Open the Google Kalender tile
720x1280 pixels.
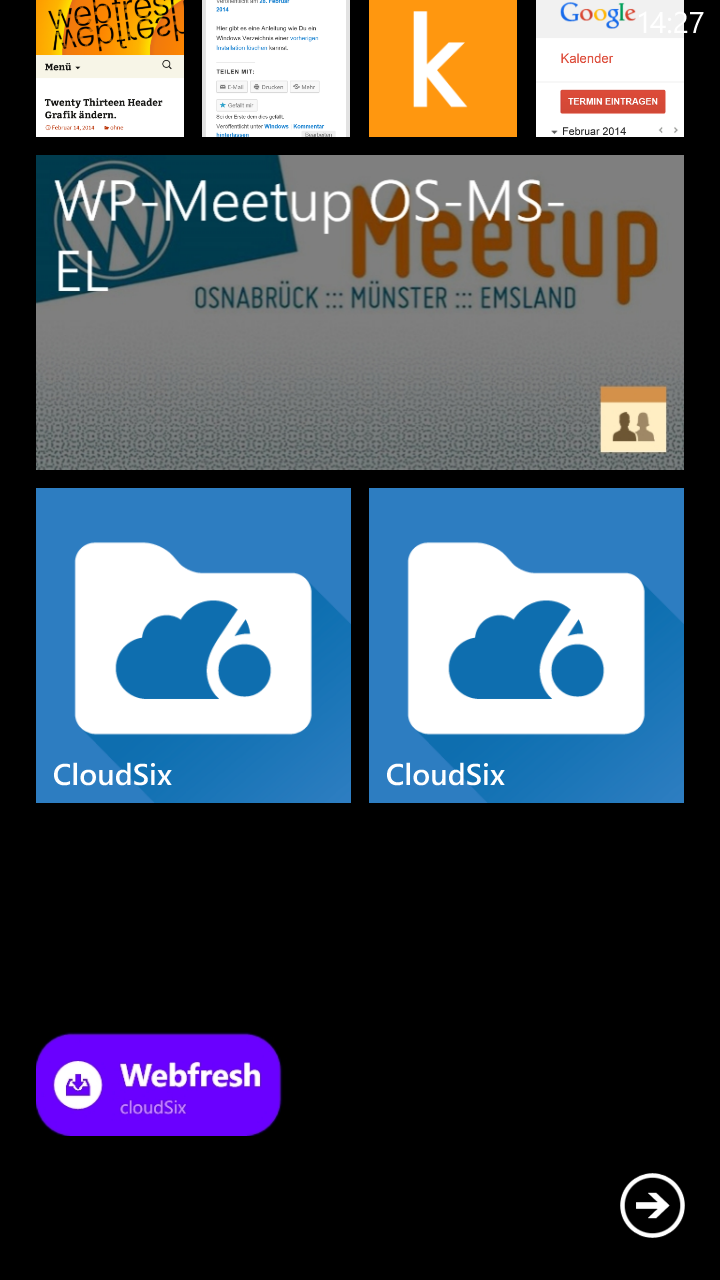[x=610, y=68]
